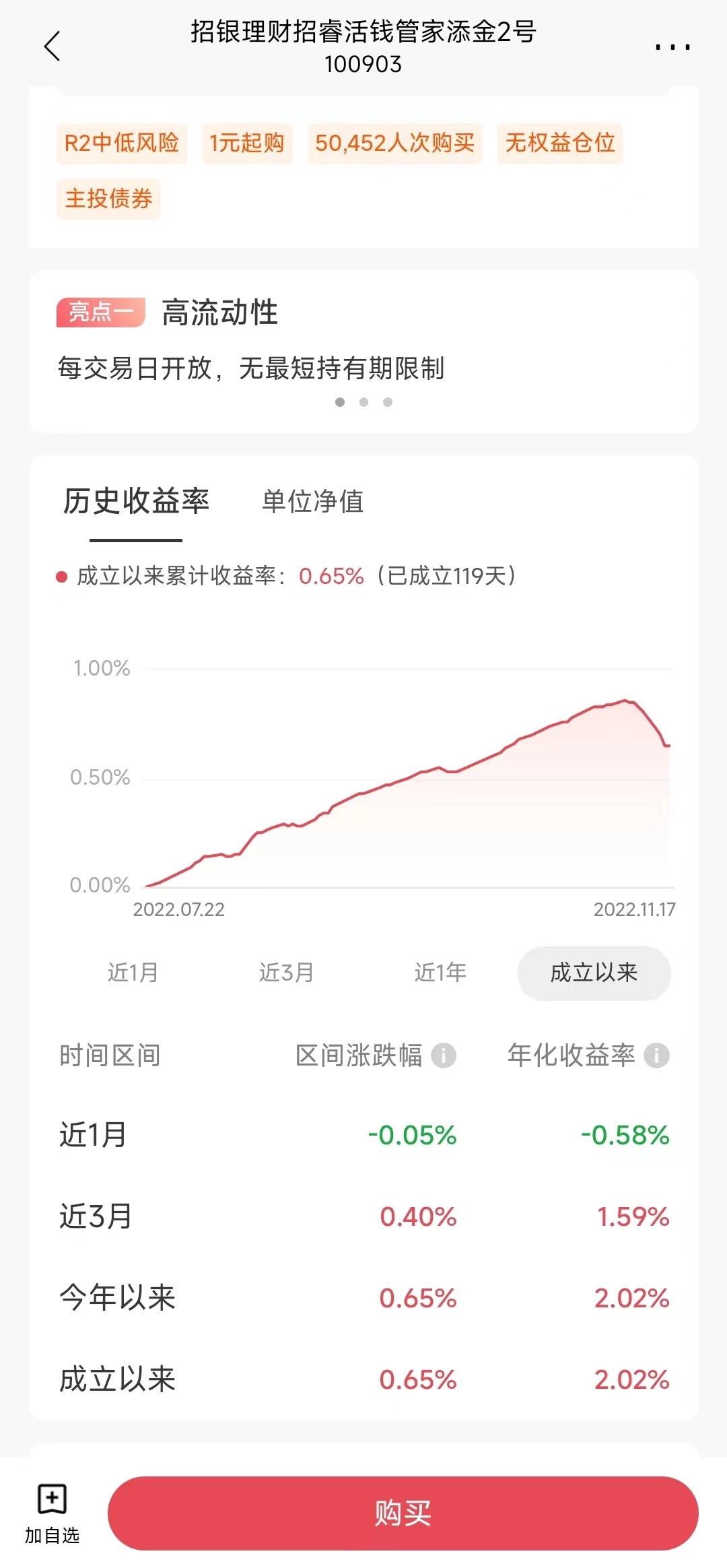Tap the third carousel dot
727x1568 pixels.
tap(388, 402)
